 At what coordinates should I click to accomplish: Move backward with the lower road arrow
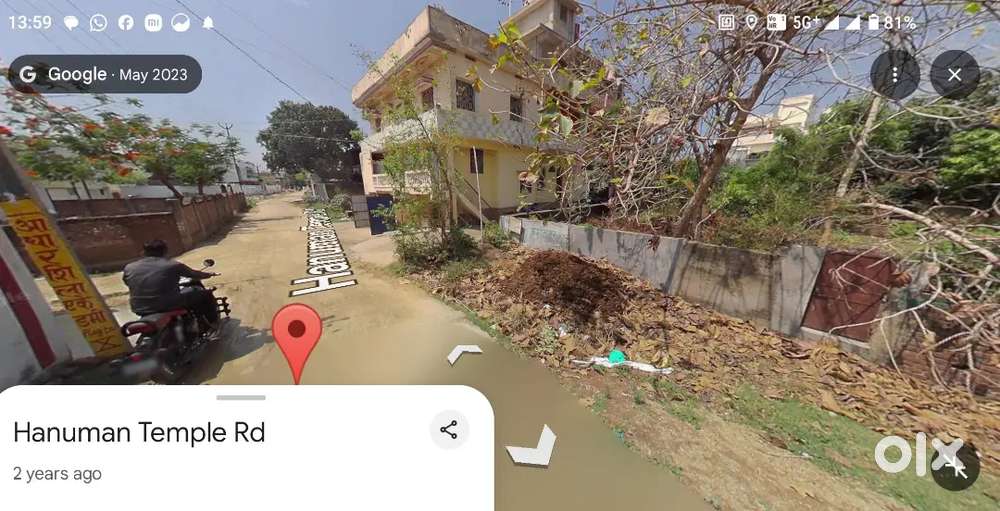click(533, 446)
